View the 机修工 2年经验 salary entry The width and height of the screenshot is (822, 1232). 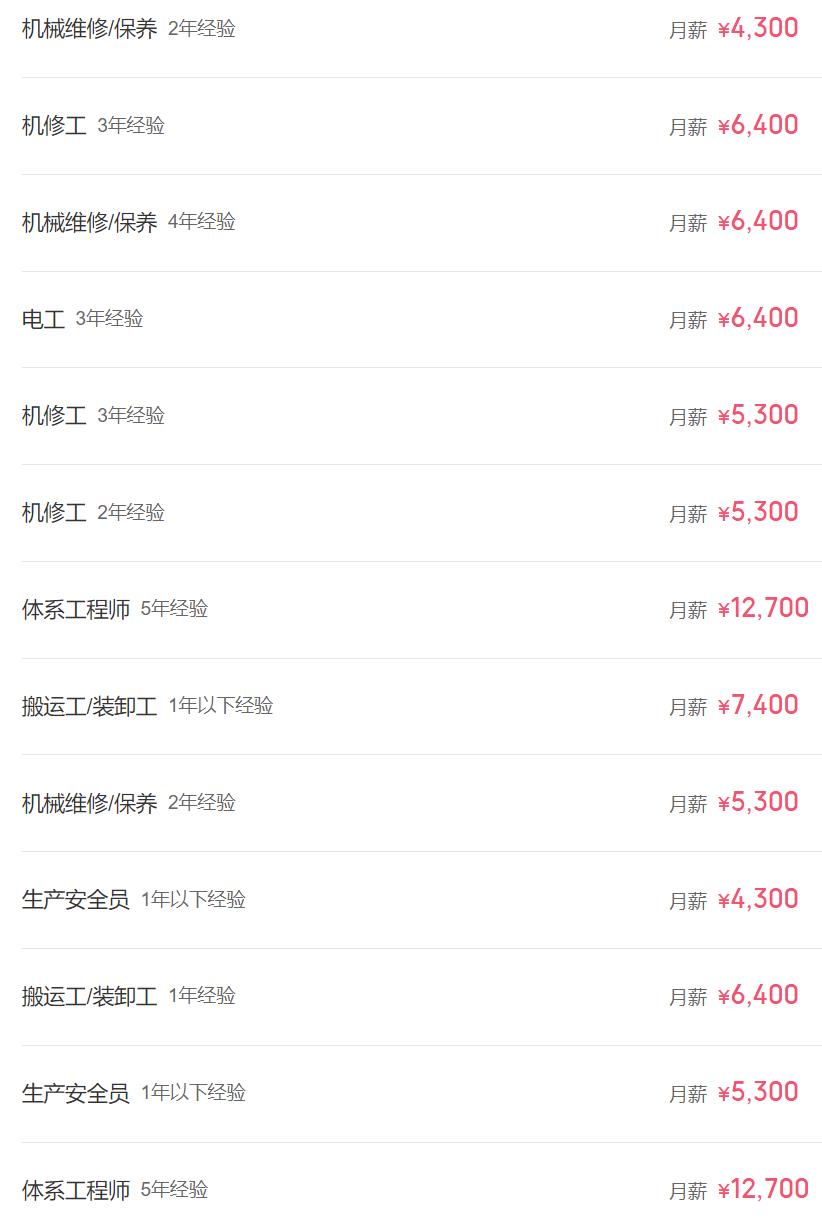click(x=55, y=513)
